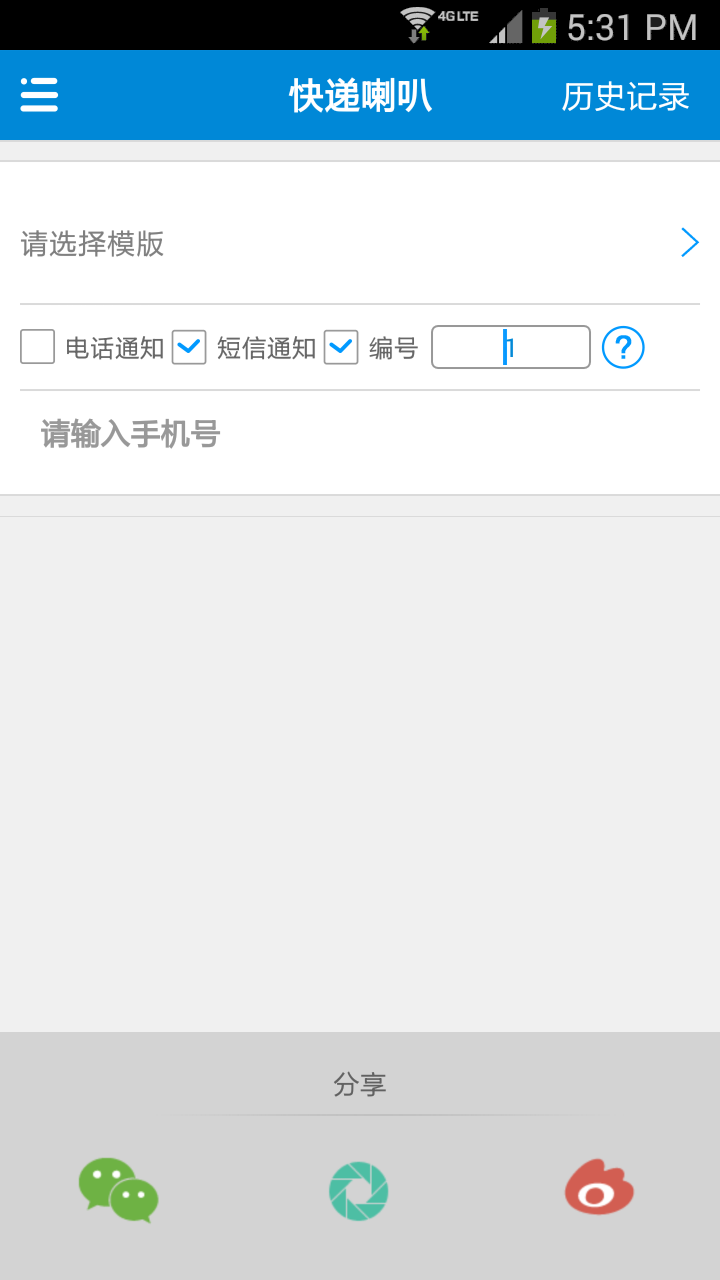Share via the WeChat icon
The image size is (720, 1280).
pos(119,1190)
